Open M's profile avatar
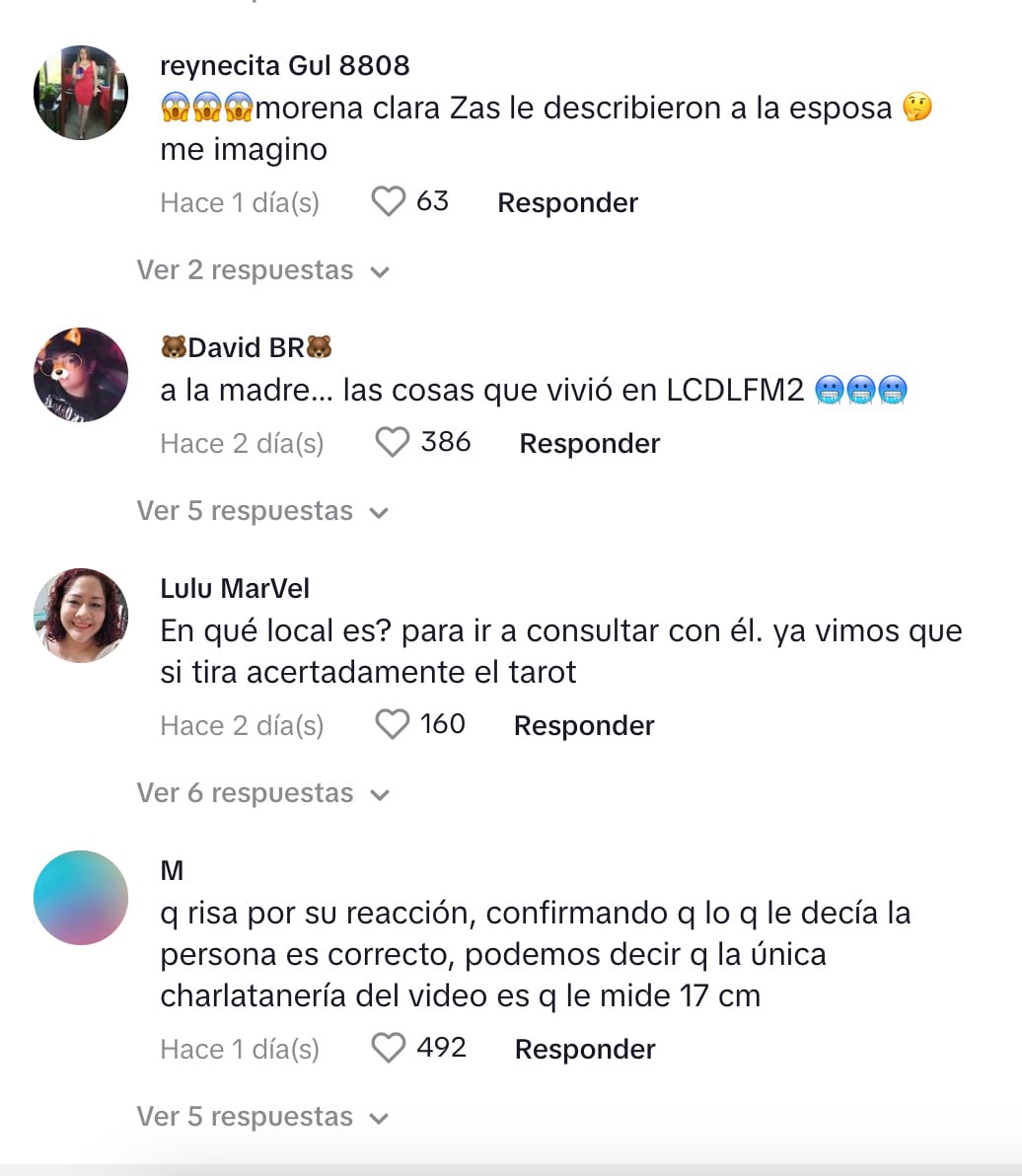Viewport: 1022px width, 1176px height. [x=81, y=898]
